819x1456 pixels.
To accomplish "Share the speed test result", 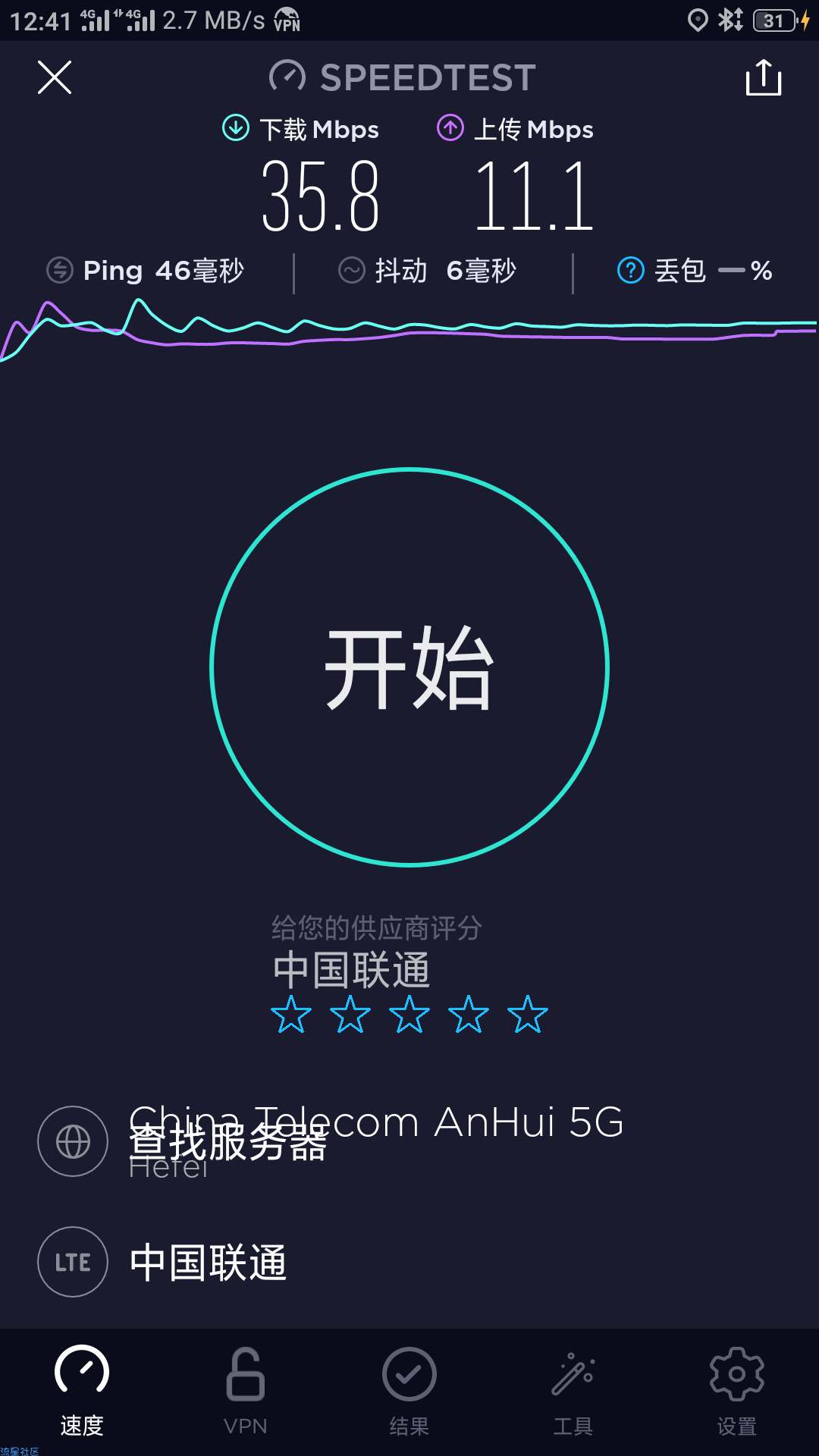I will (764, 77).
